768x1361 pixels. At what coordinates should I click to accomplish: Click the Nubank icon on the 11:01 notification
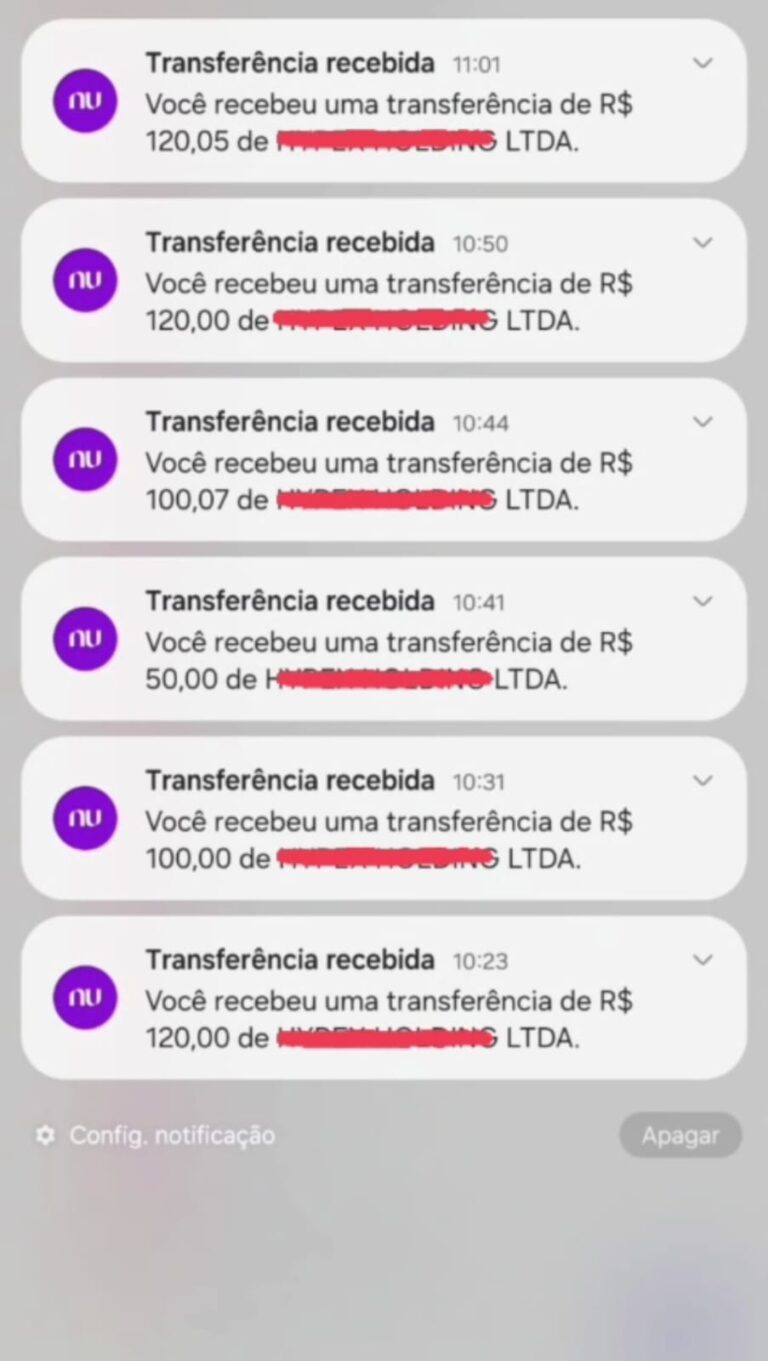(85, 101)
